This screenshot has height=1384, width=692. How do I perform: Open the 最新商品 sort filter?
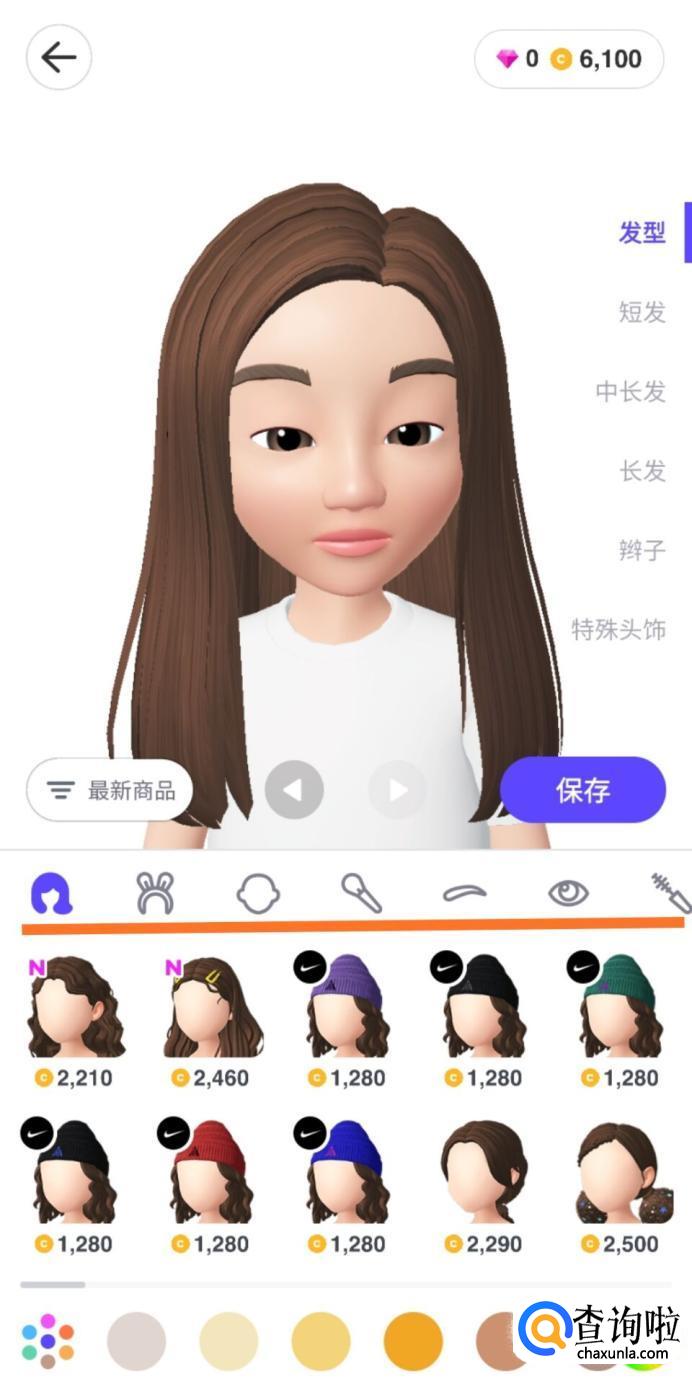pos(111,790)
